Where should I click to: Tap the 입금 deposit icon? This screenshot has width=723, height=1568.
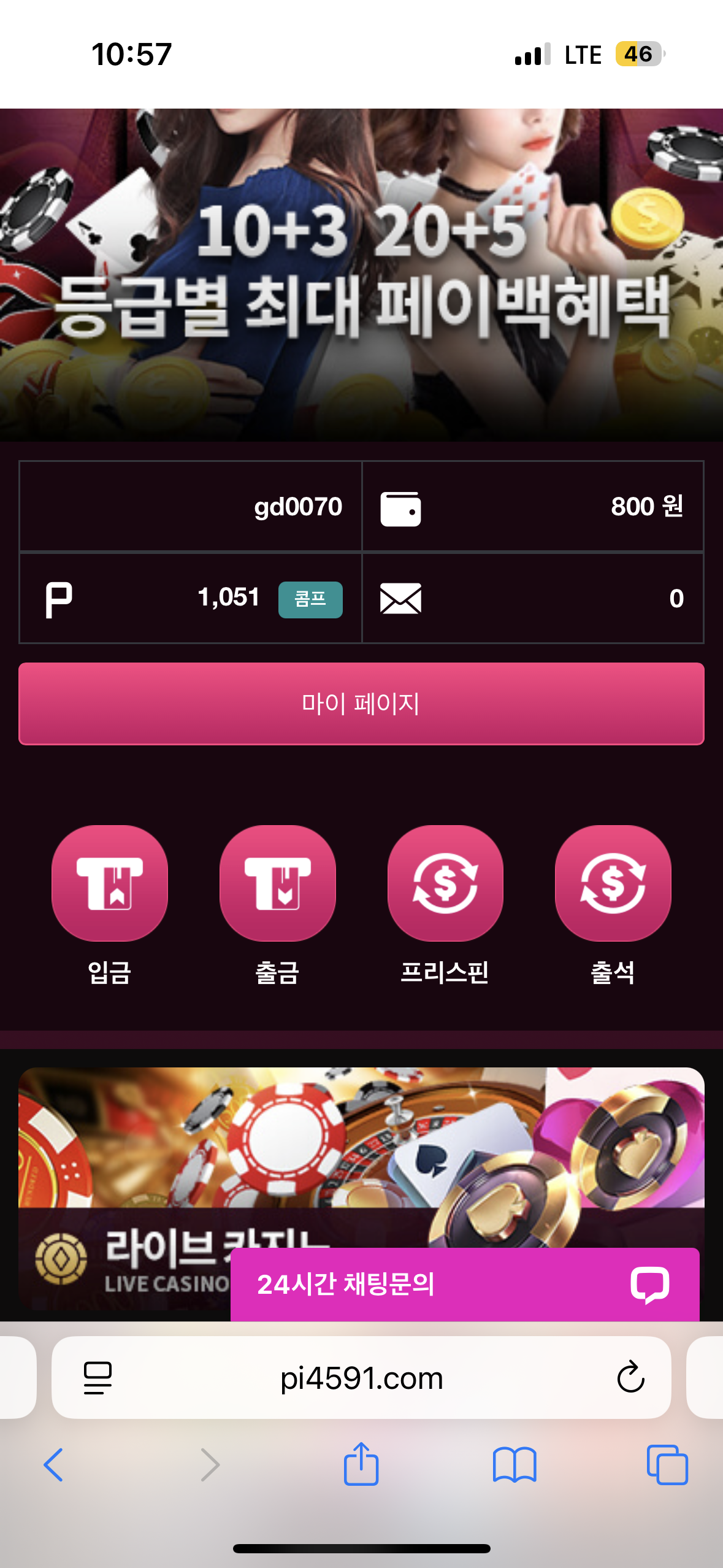coord(110,883)
